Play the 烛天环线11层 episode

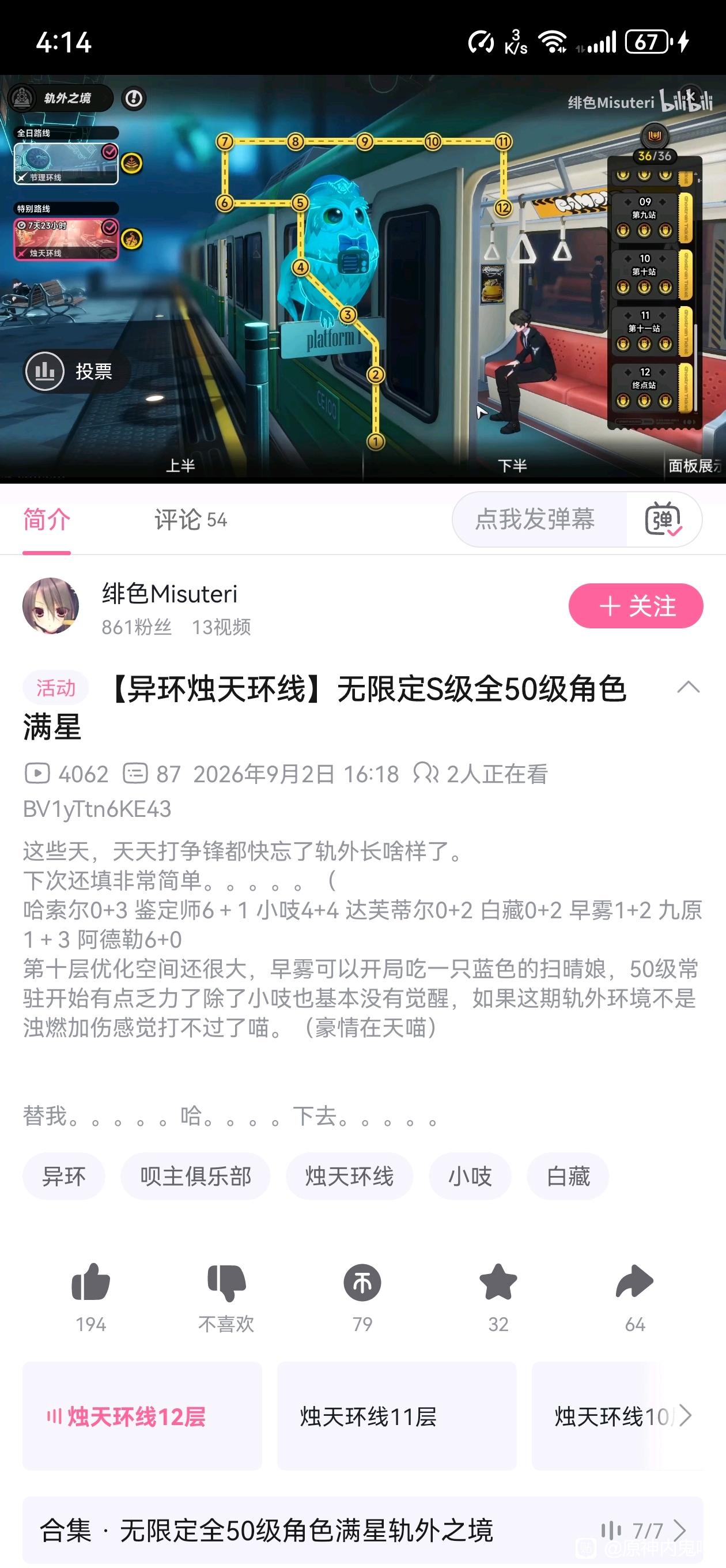[397, 1416]
